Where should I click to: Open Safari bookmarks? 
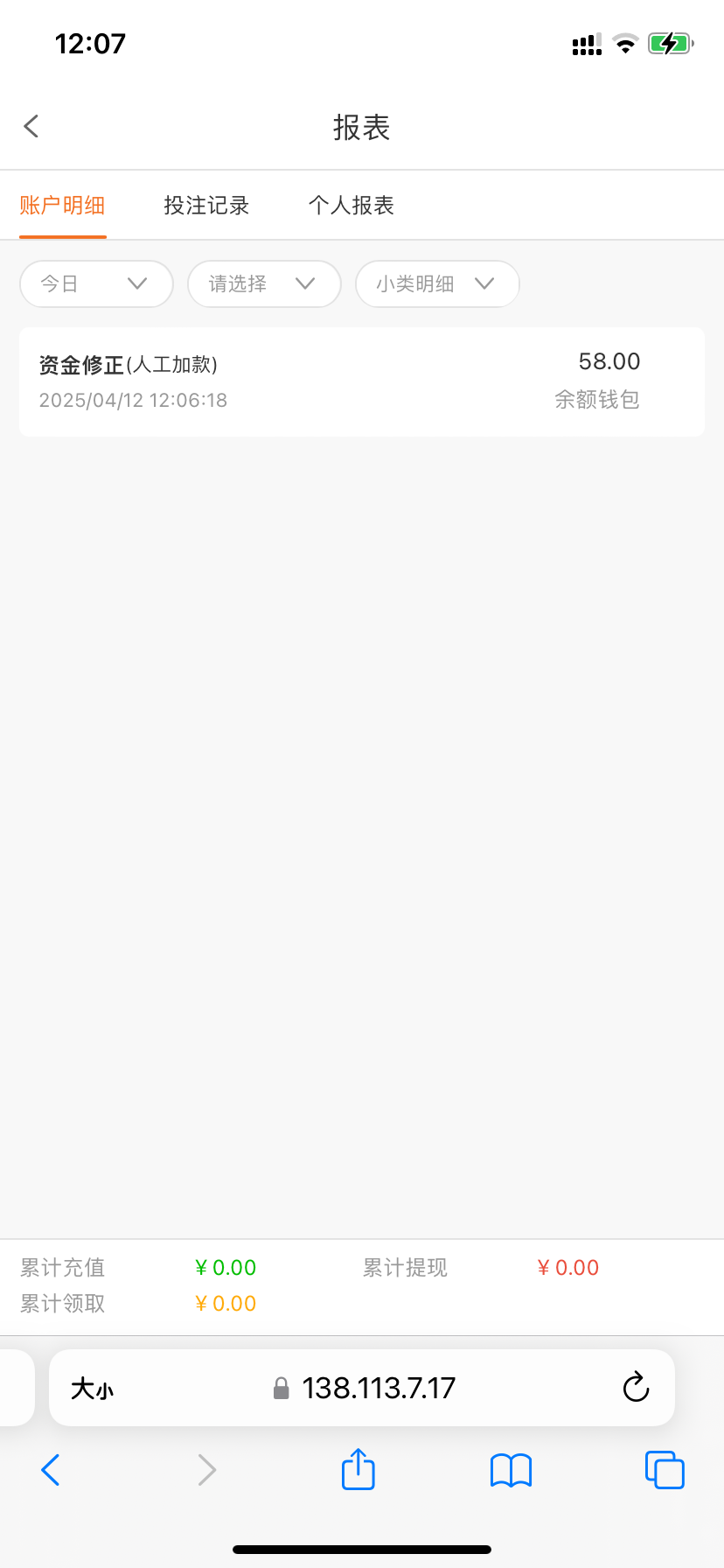coord(512,1470)
